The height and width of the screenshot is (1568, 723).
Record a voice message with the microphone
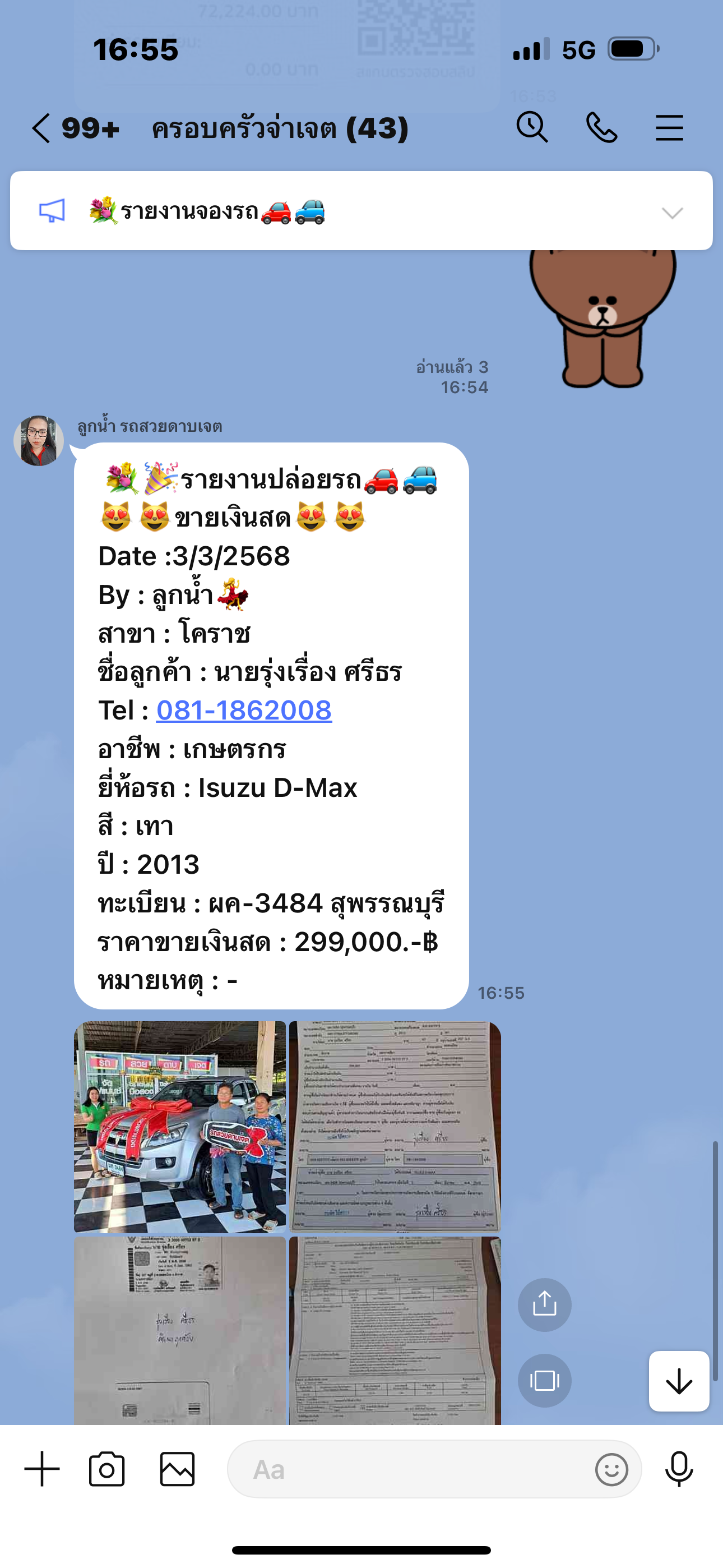pos(679,1469)
